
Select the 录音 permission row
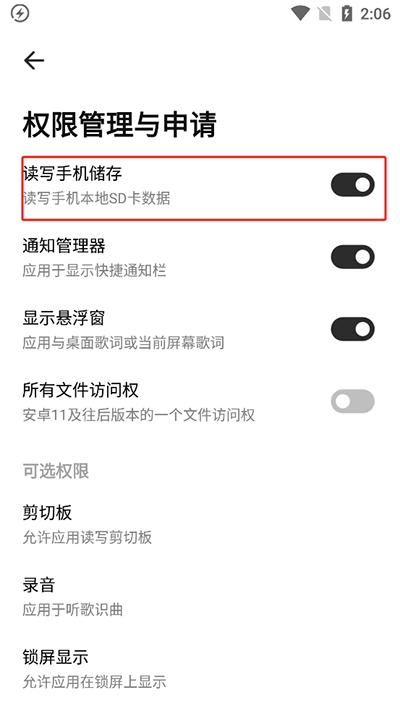200,596
